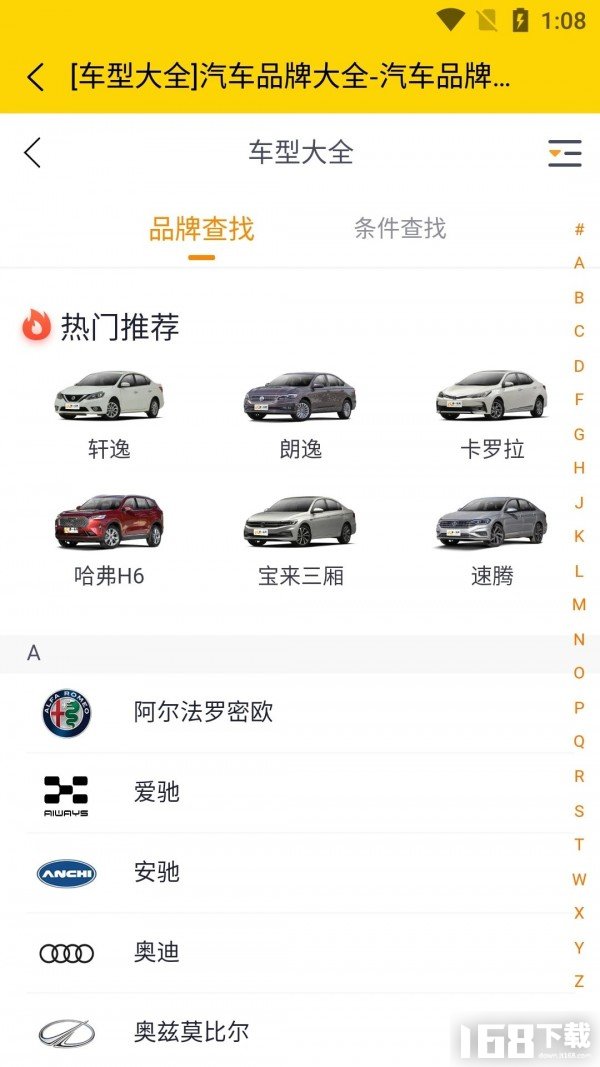Open the 奥兹莫比尔 brand row
The width and height of the screenshot is (600, 1067).
191,1032
